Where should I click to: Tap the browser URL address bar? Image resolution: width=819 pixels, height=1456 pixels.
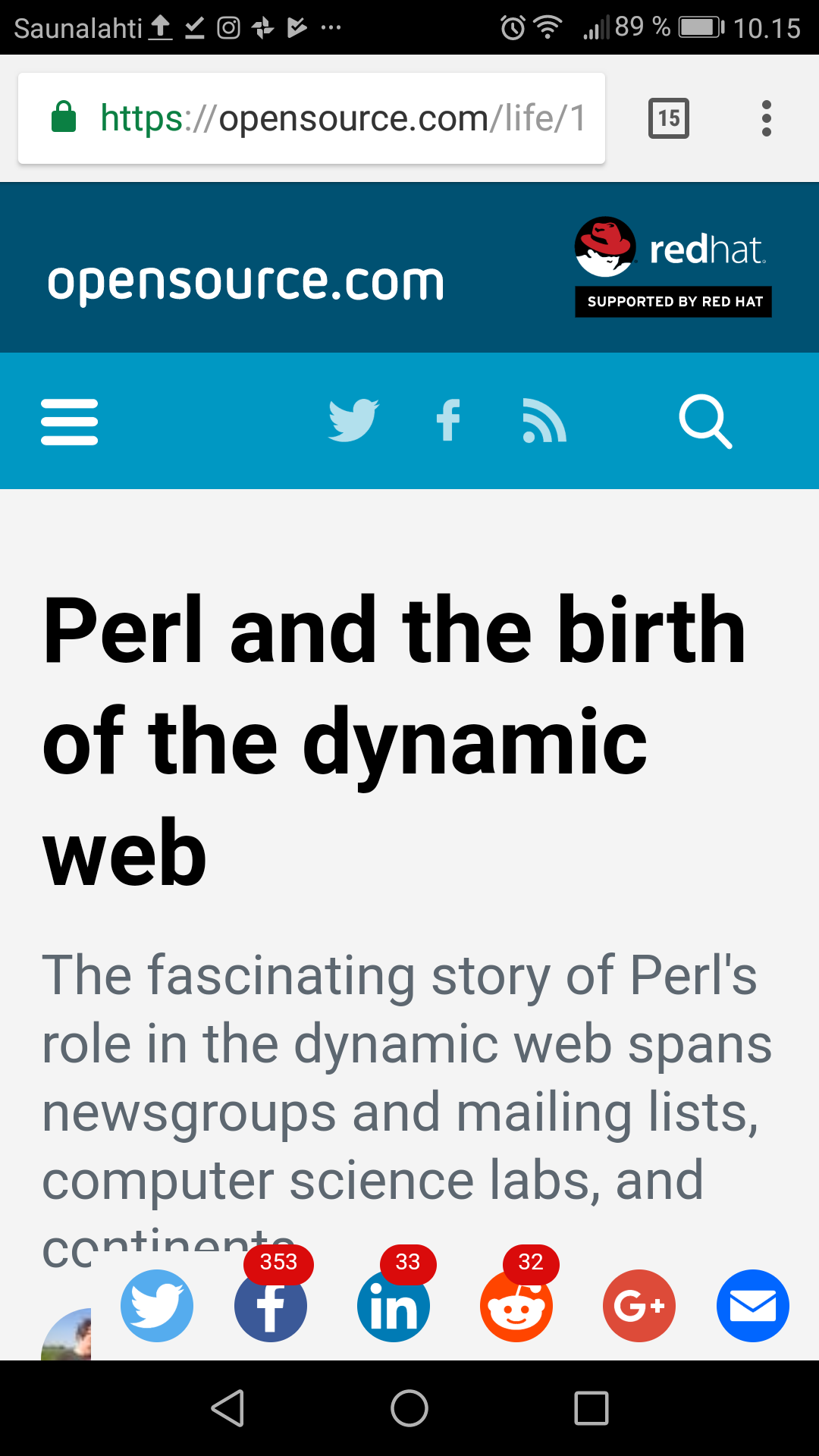tap(312, 118)
